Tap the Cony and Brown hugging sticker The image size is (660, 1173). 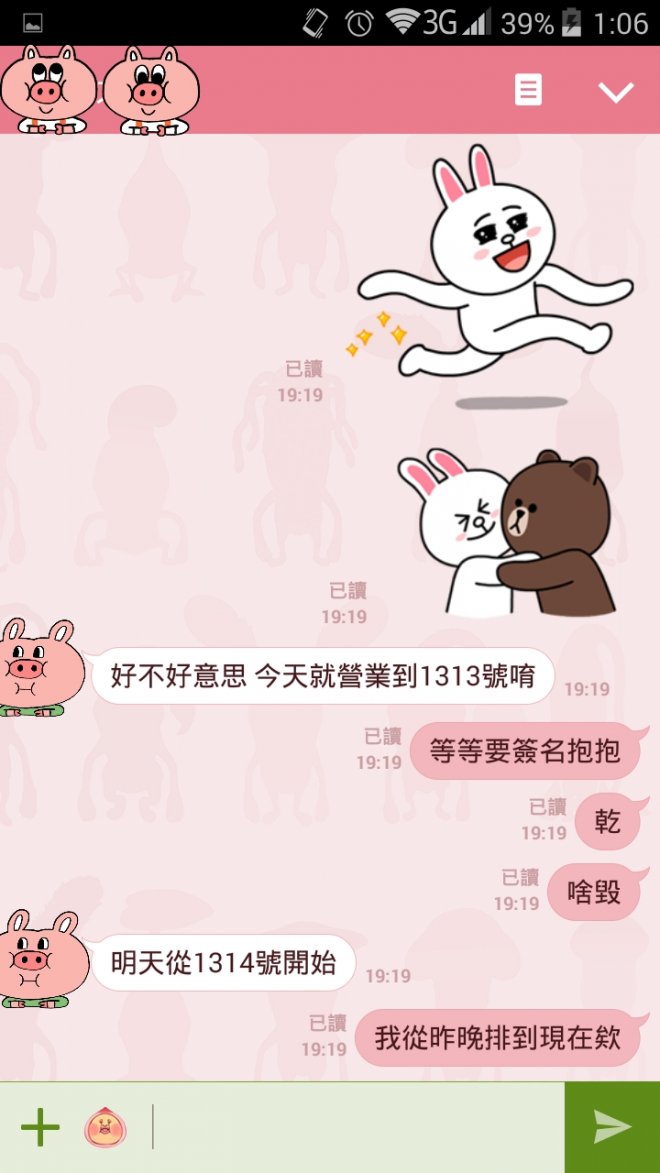tap(507, 535)
